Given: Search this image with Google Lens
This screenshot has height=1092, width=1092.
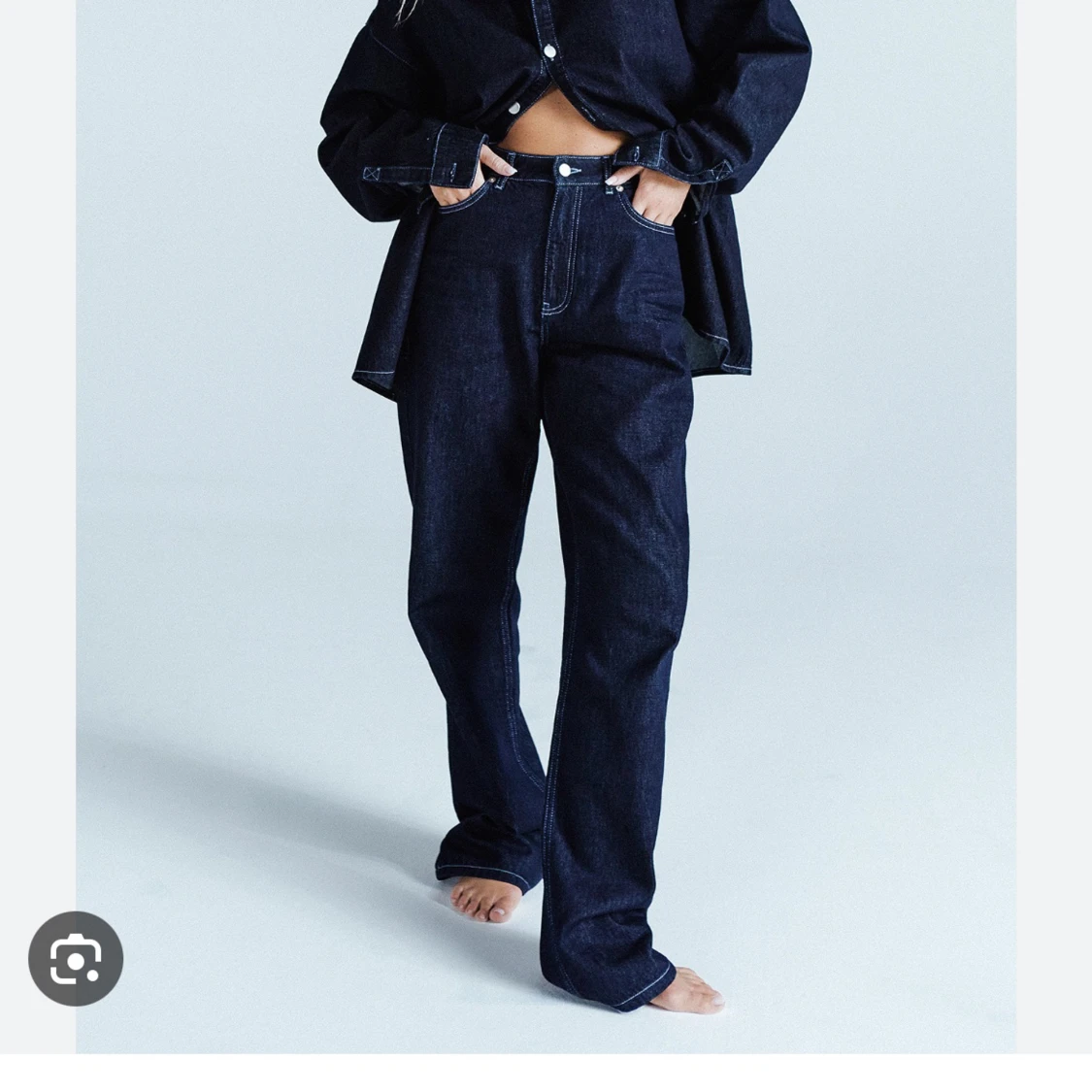Looking at the screenshot, I should coord(76,958).
